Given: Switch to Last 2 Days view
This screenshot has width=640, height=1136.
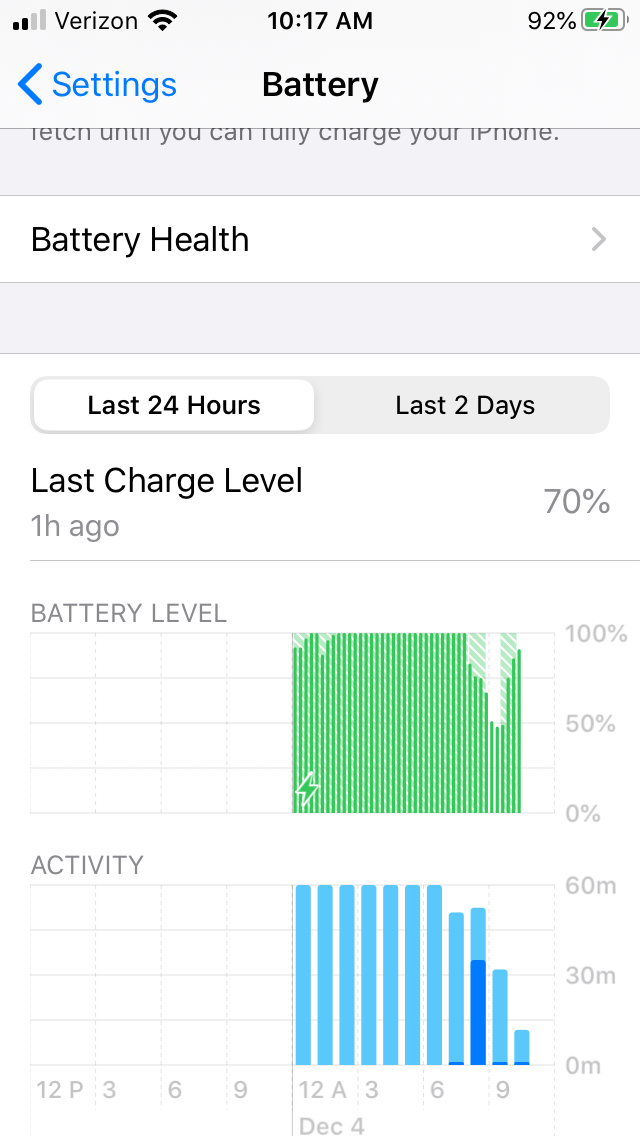Looking at the screenshot, I should pyautogui.click(x=465, y=405).
